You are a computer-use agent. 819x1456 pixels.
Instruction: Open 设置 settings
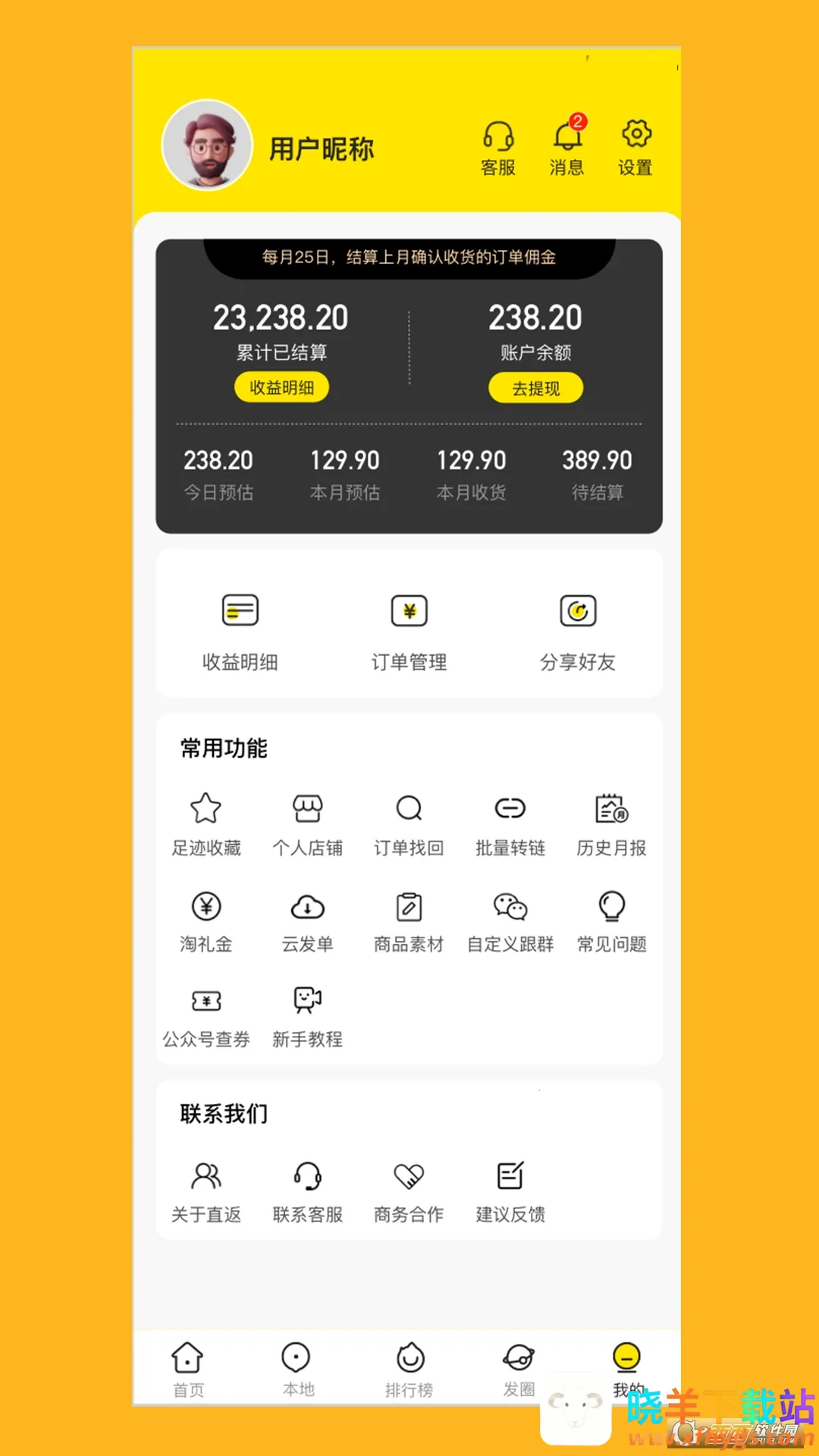(635, 149)
